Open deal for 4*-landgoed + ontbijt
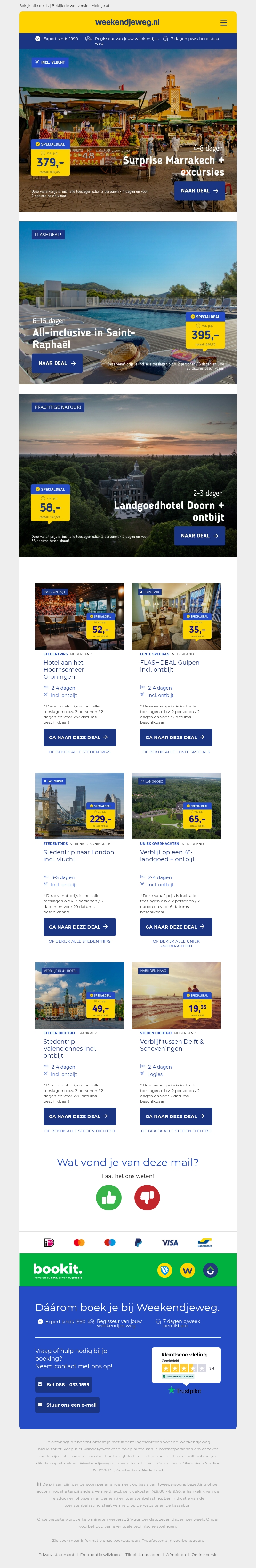The width and height of the screenshot is (256, 1568). pyautogui.click(x=176, y=927)
